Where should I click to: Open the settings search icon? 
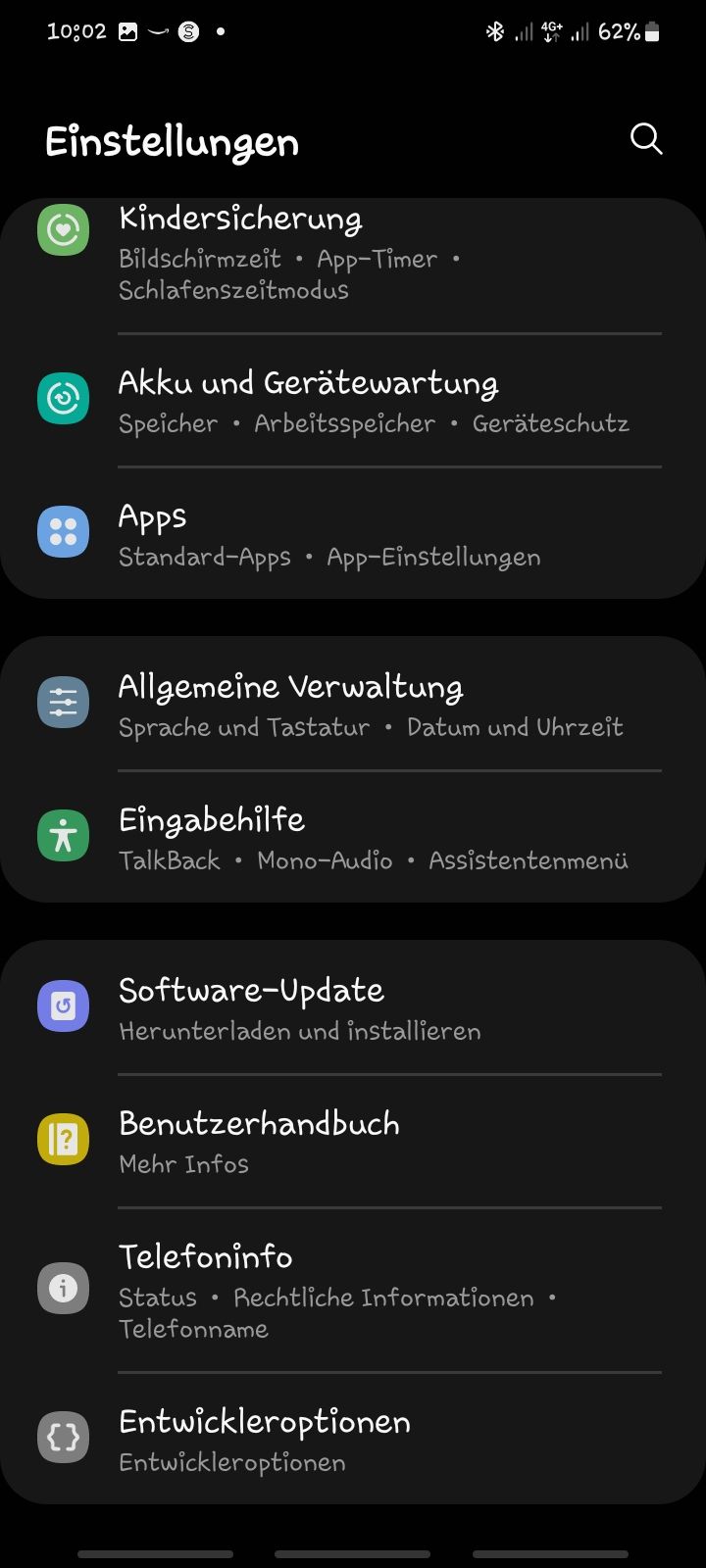coord(646,139)
